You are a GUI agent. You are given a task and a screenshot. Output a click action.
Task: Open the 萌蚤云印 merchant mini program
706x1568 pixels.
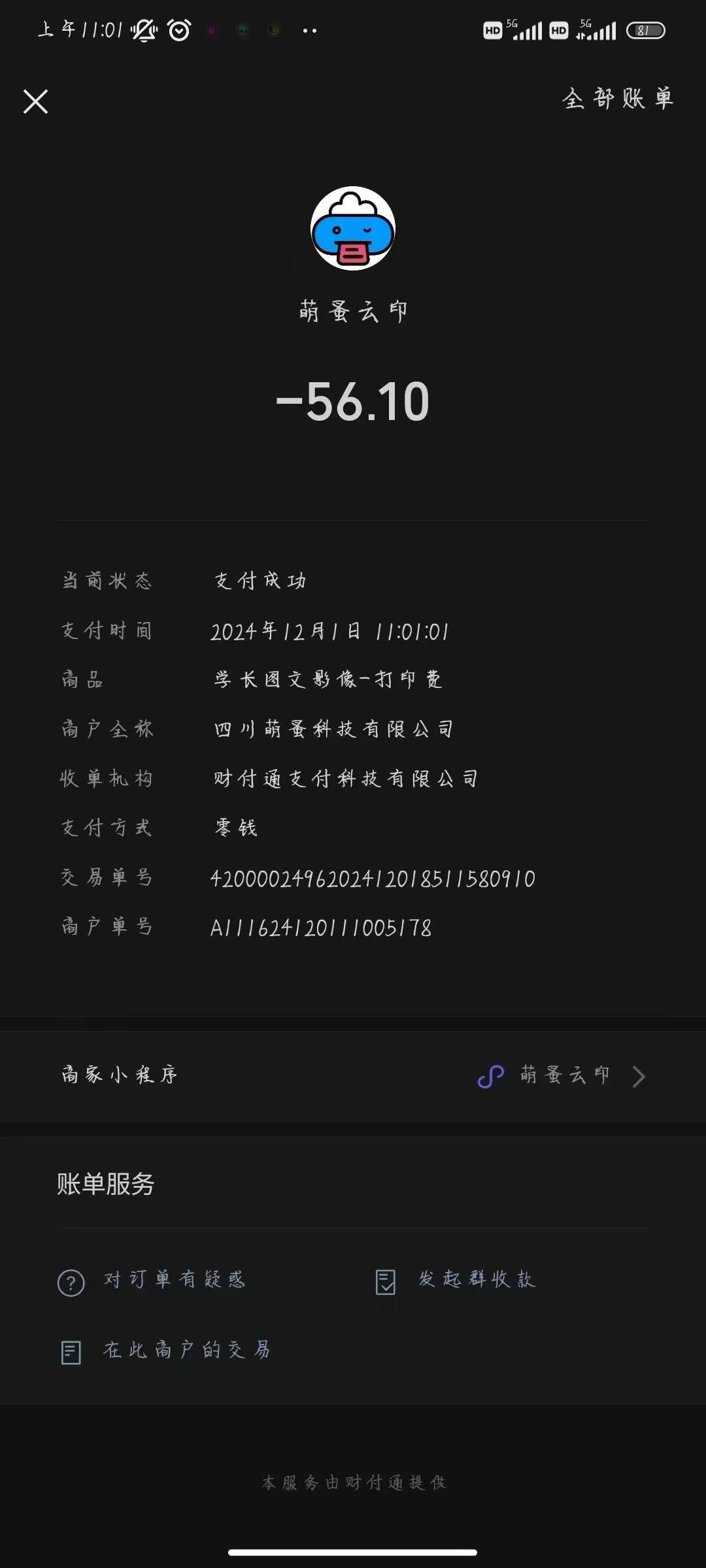pos(562,1075)
